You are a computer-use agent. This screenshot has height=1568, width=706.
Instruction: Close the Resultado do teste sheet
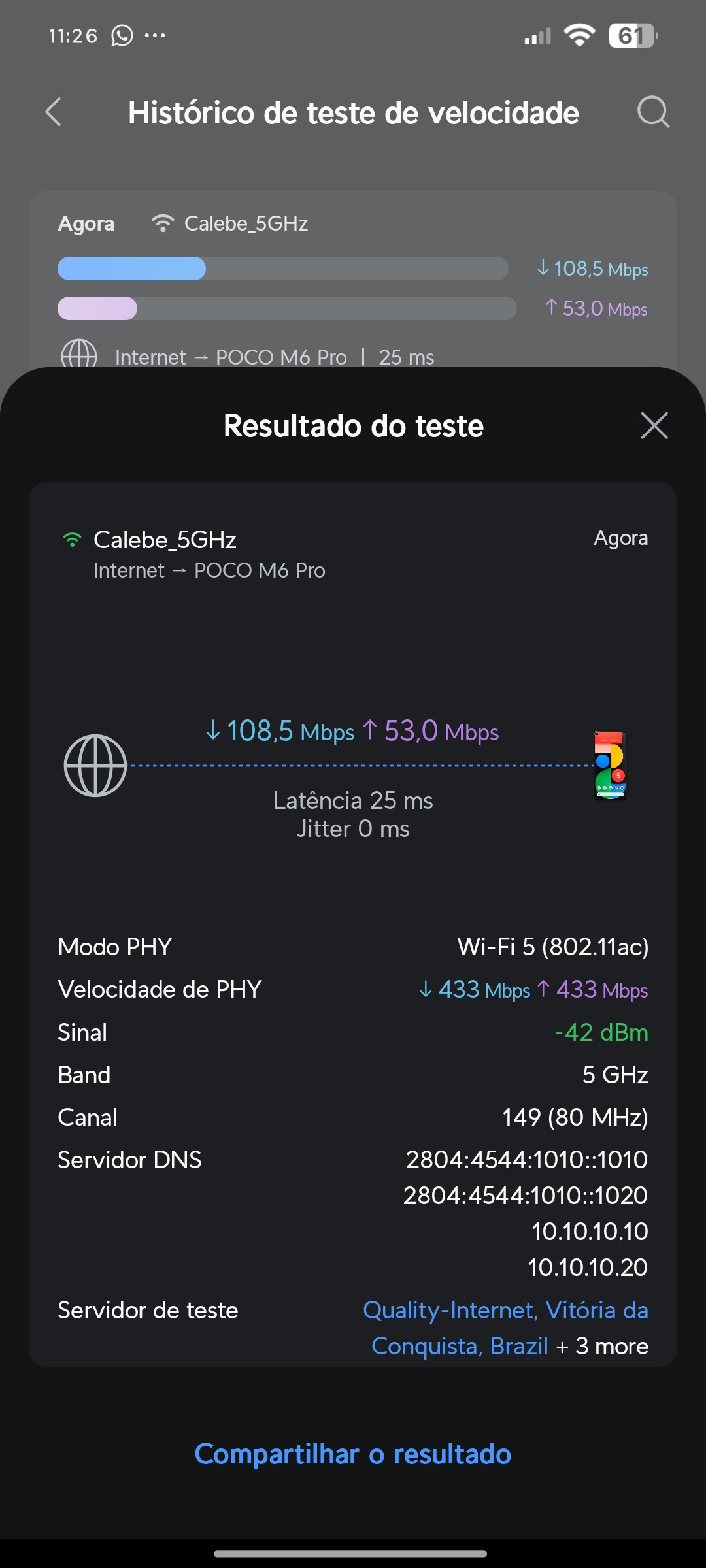click(654, 426)
